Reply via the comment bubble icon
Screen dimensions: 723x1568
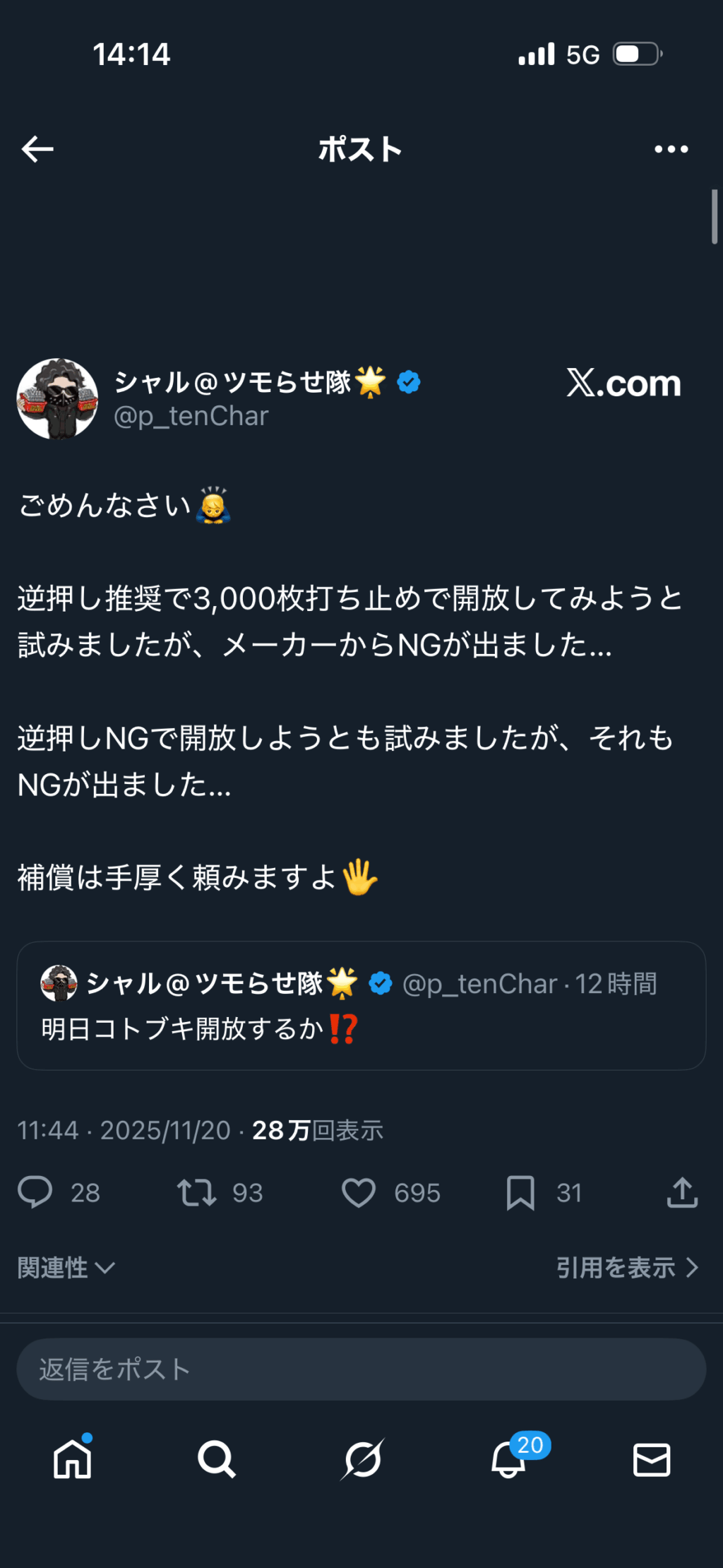35,1192
